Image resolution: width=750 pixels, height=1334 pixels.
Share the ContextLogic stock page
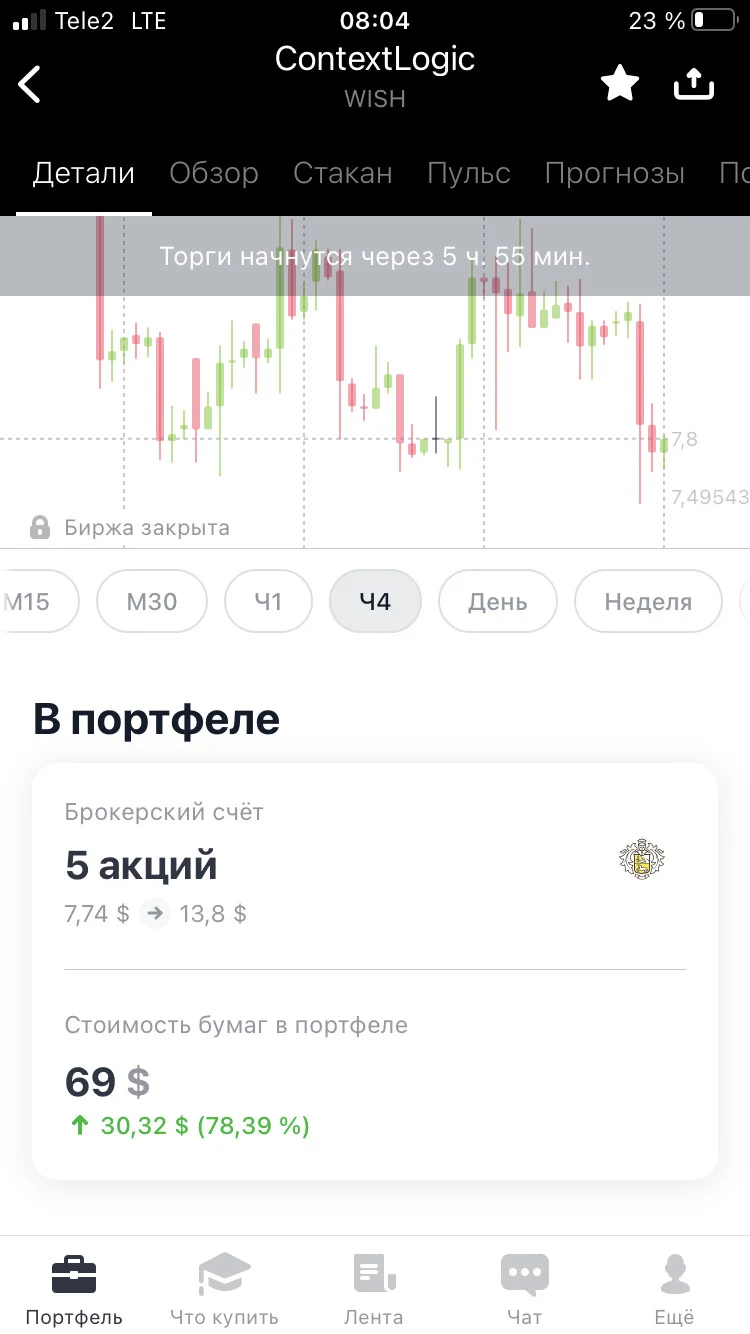click(694, 84)
